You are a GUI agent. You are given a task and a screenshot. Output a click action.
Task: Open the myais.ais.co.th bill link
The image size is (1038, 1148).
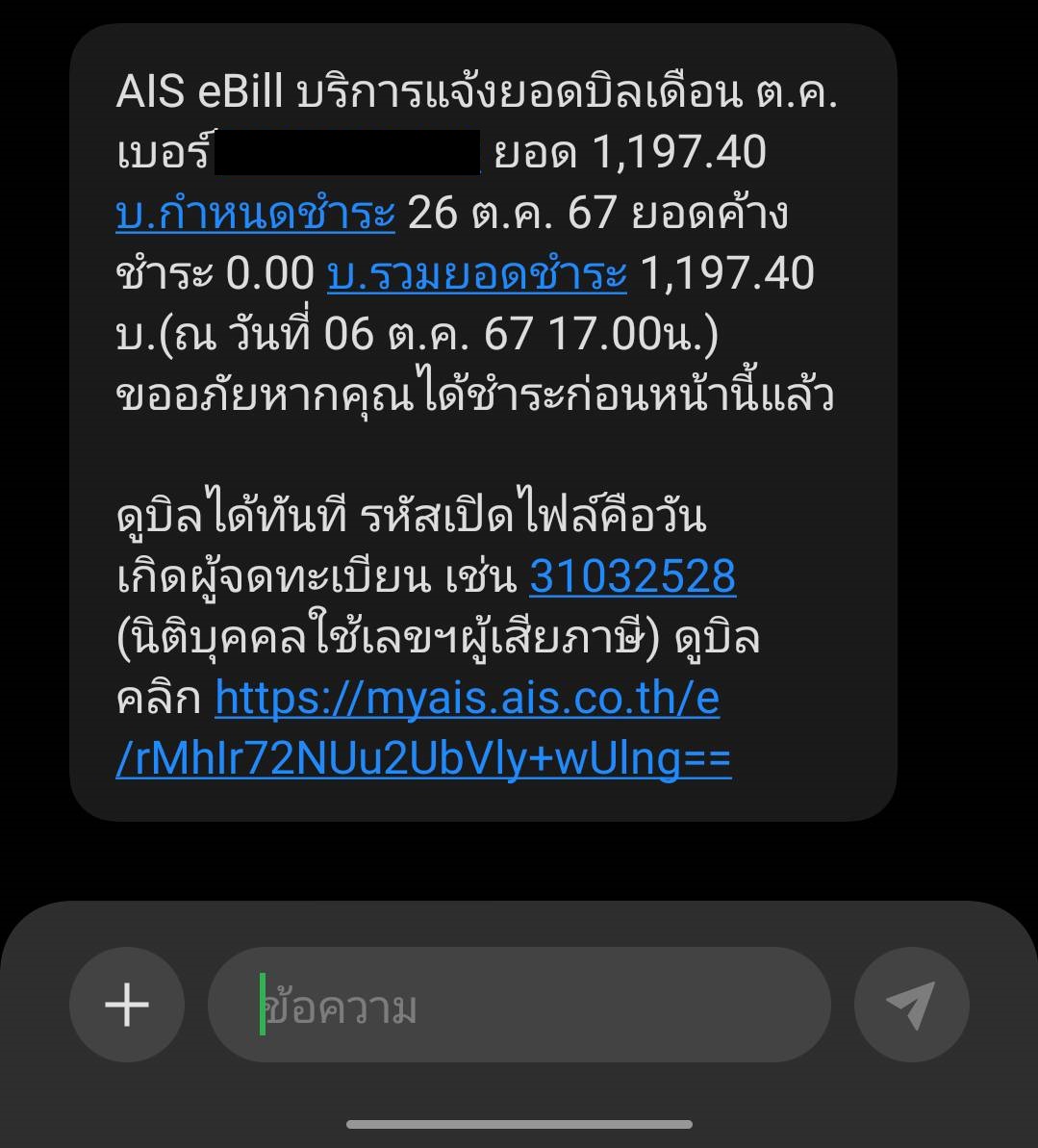pyautogui.click(x=424, y=727)
